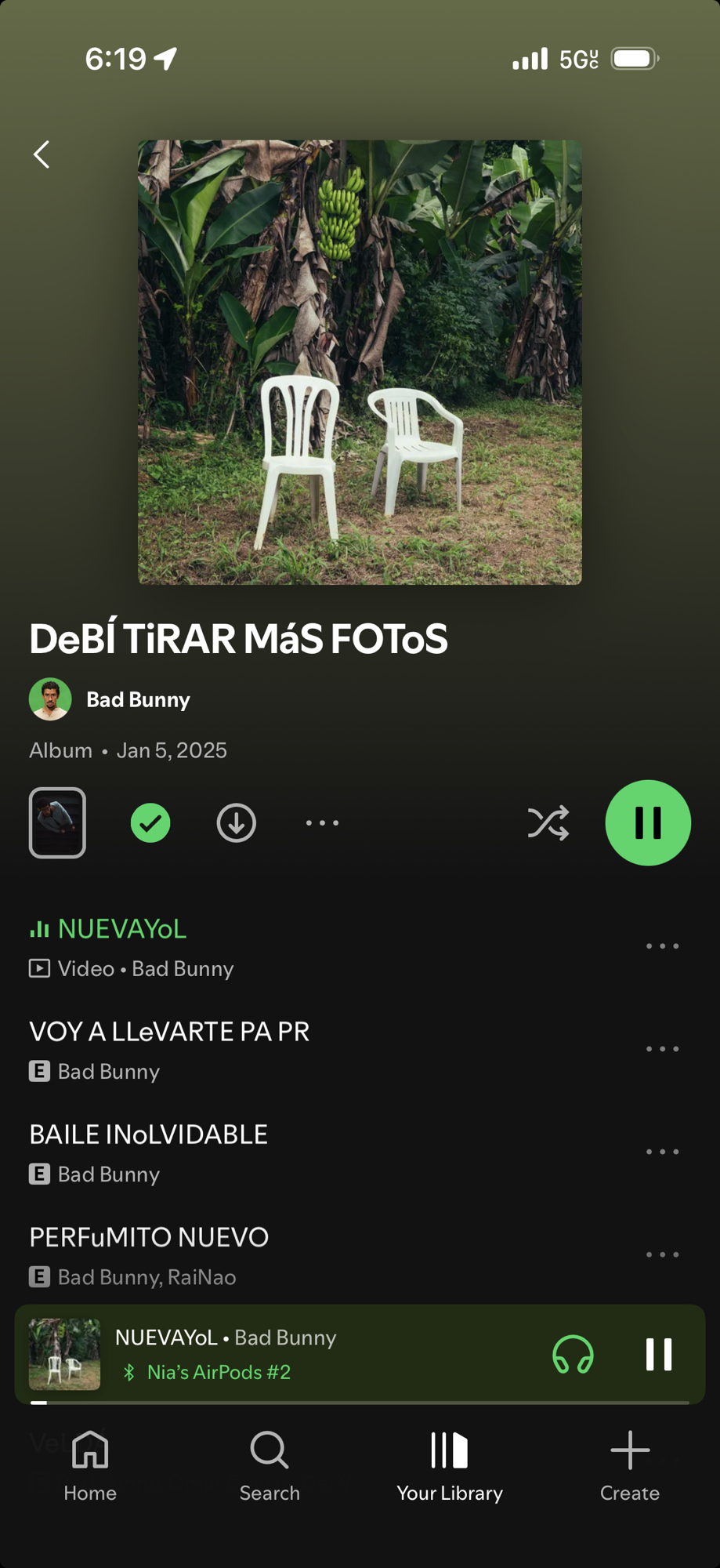
Task: Switch to the Search tab
Action: pos(270,1465)
